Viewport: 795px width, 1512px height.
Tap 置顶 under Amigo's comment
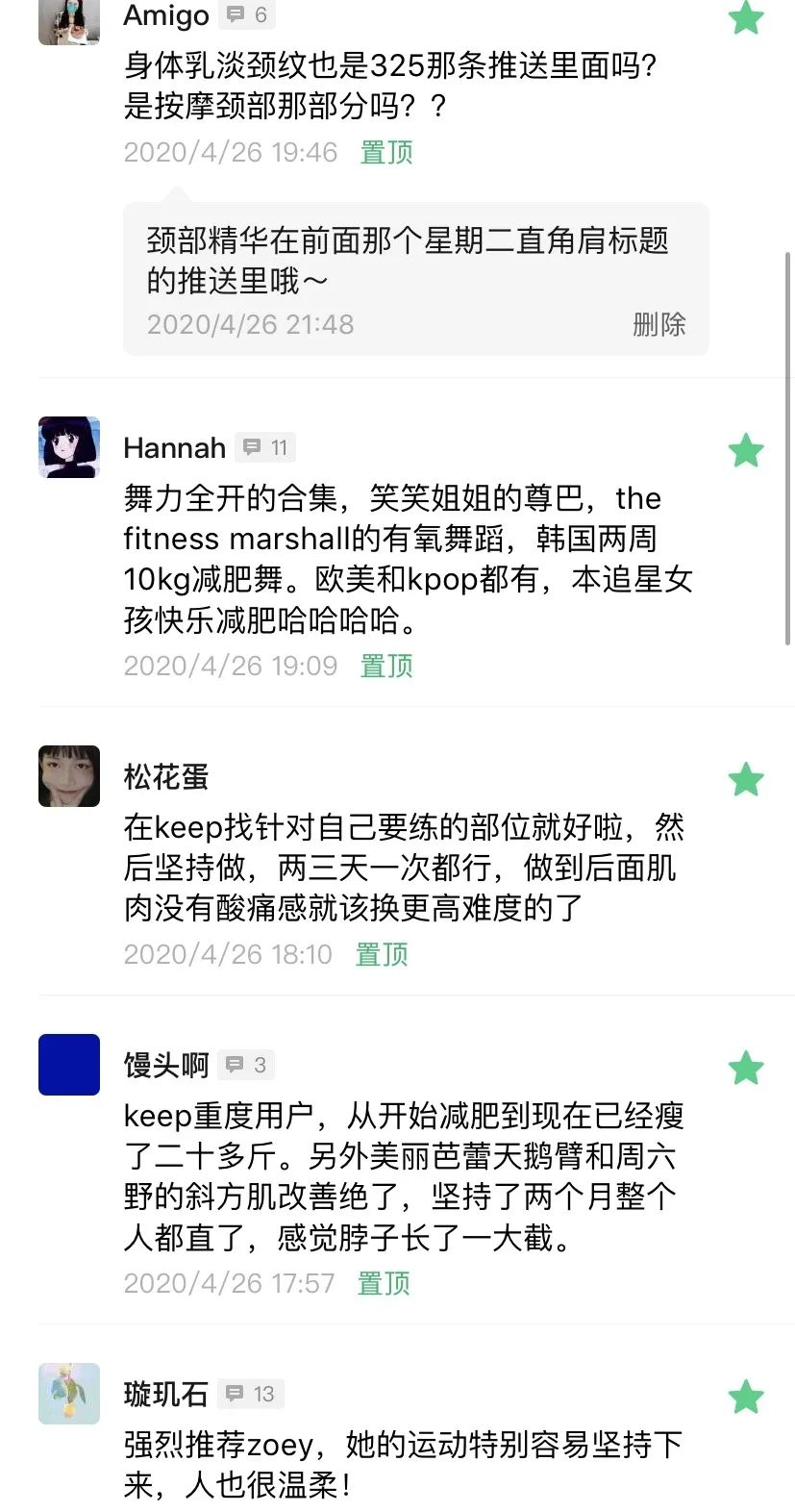pyautogui.click(x=386, y=152)
